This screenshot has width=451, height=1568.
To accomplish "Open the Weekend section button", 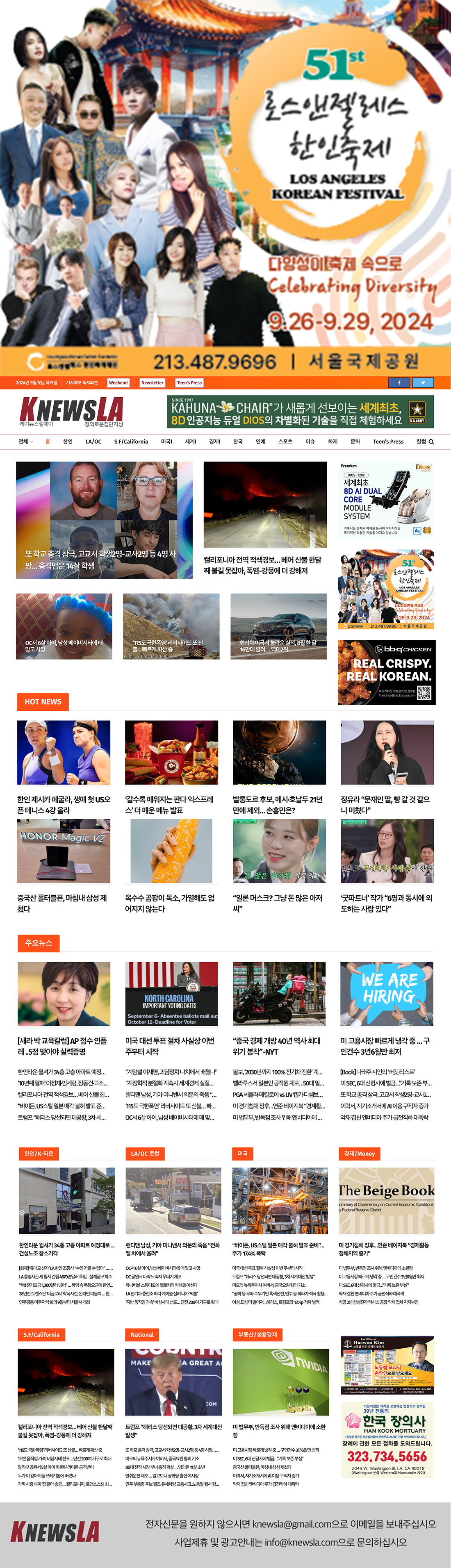I will (x=118, y=383).
